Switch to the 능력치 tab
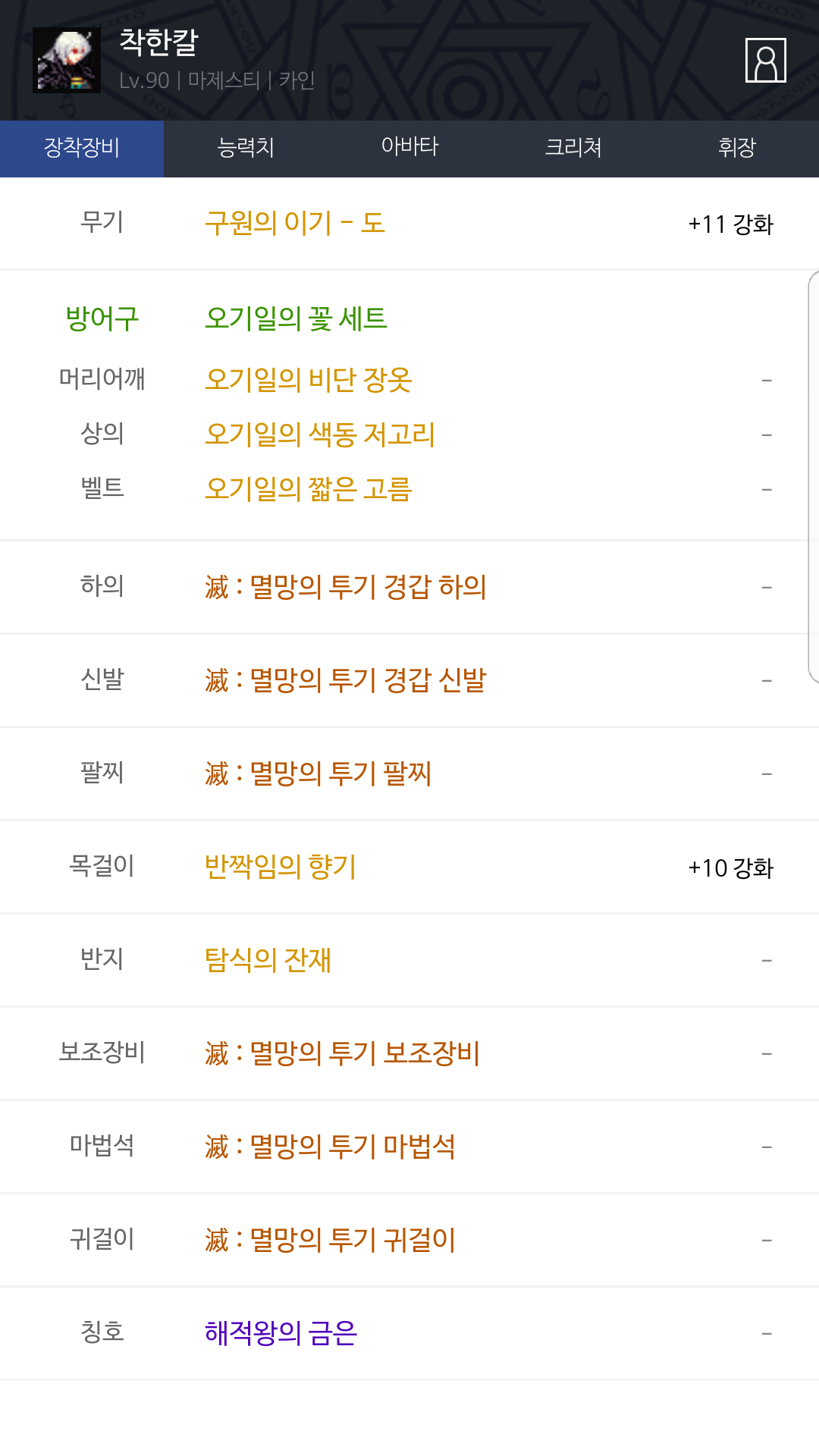819x1456 pixels. [246, 148]
